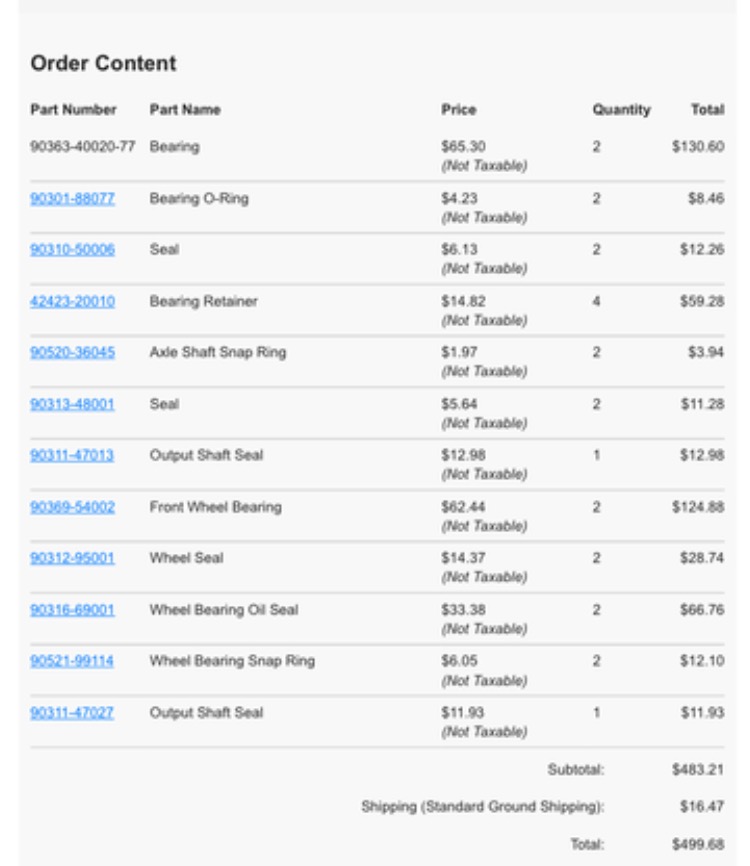Open the 90311-47013 Output Shaft Seal link

(72, 455)
